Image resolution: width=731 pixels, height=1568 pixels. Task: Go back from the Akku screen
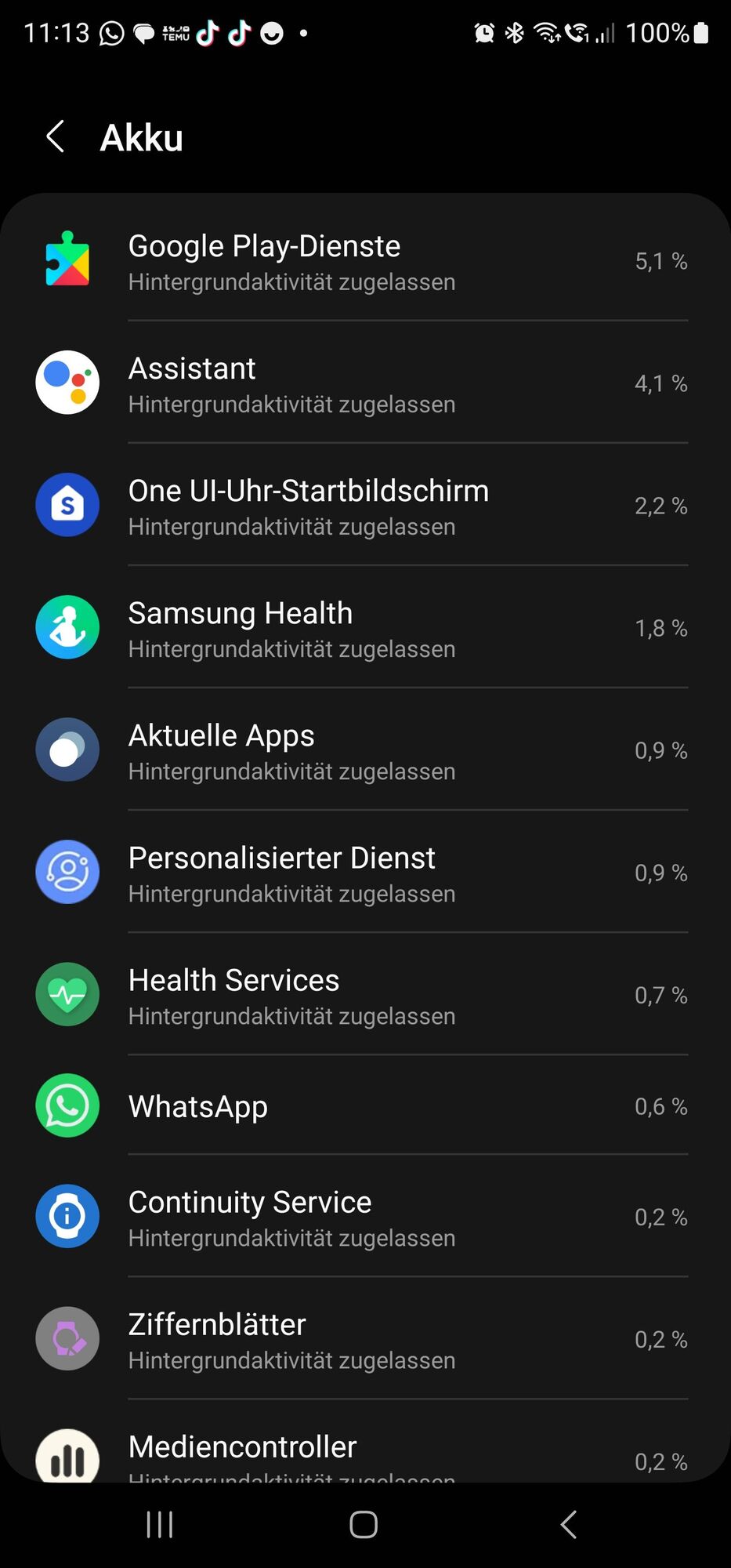(x=56, y=137)
